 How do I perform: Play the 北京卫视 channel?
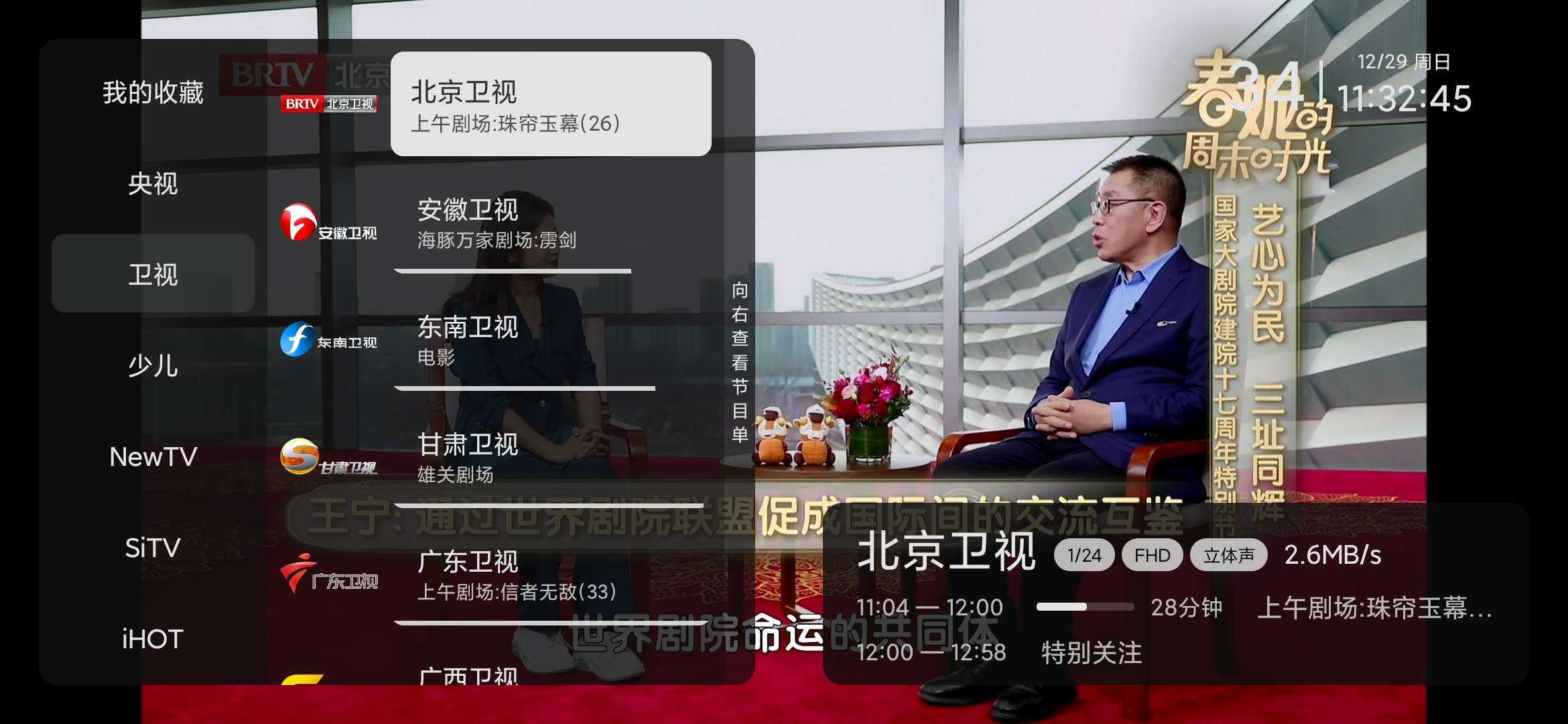point(549,105)
